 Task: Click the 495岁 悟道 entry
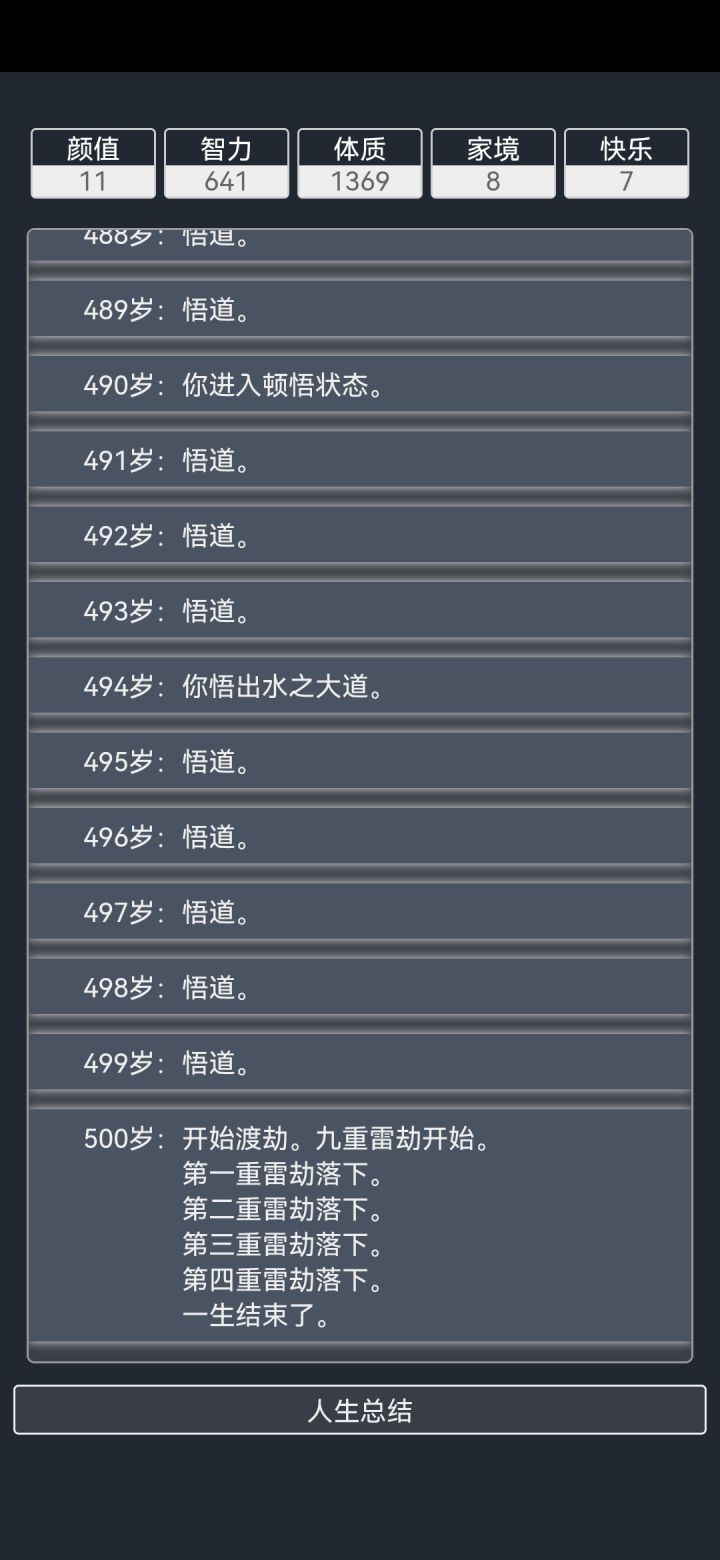pos(360,761)
